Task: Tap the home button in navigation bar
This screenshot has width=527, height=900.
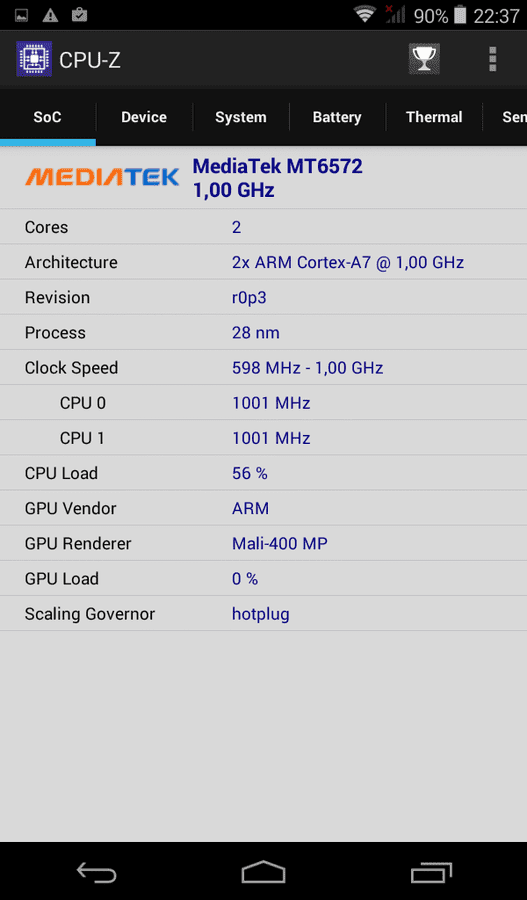Action: tap(264, 872)
